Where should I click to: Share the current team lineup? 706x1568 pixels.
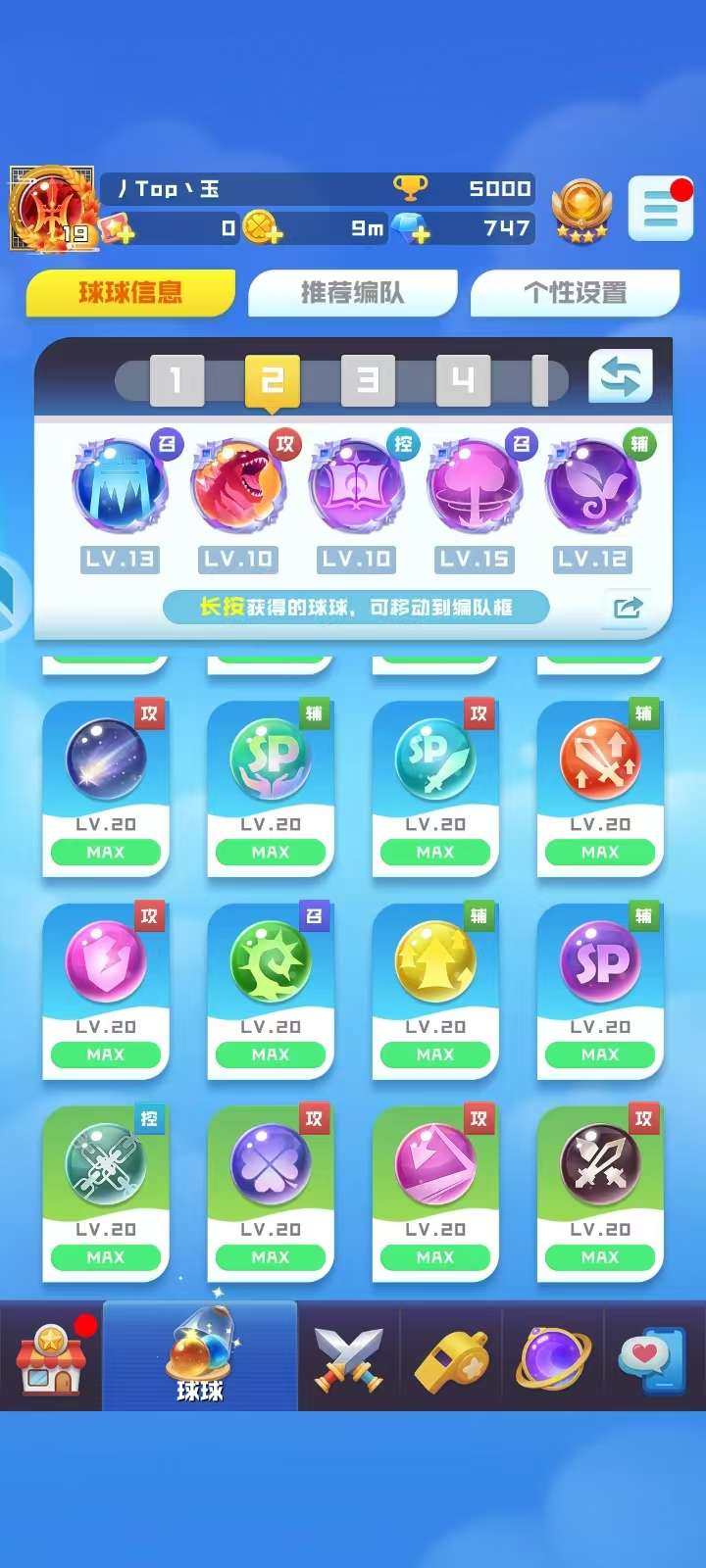(628, 608)
